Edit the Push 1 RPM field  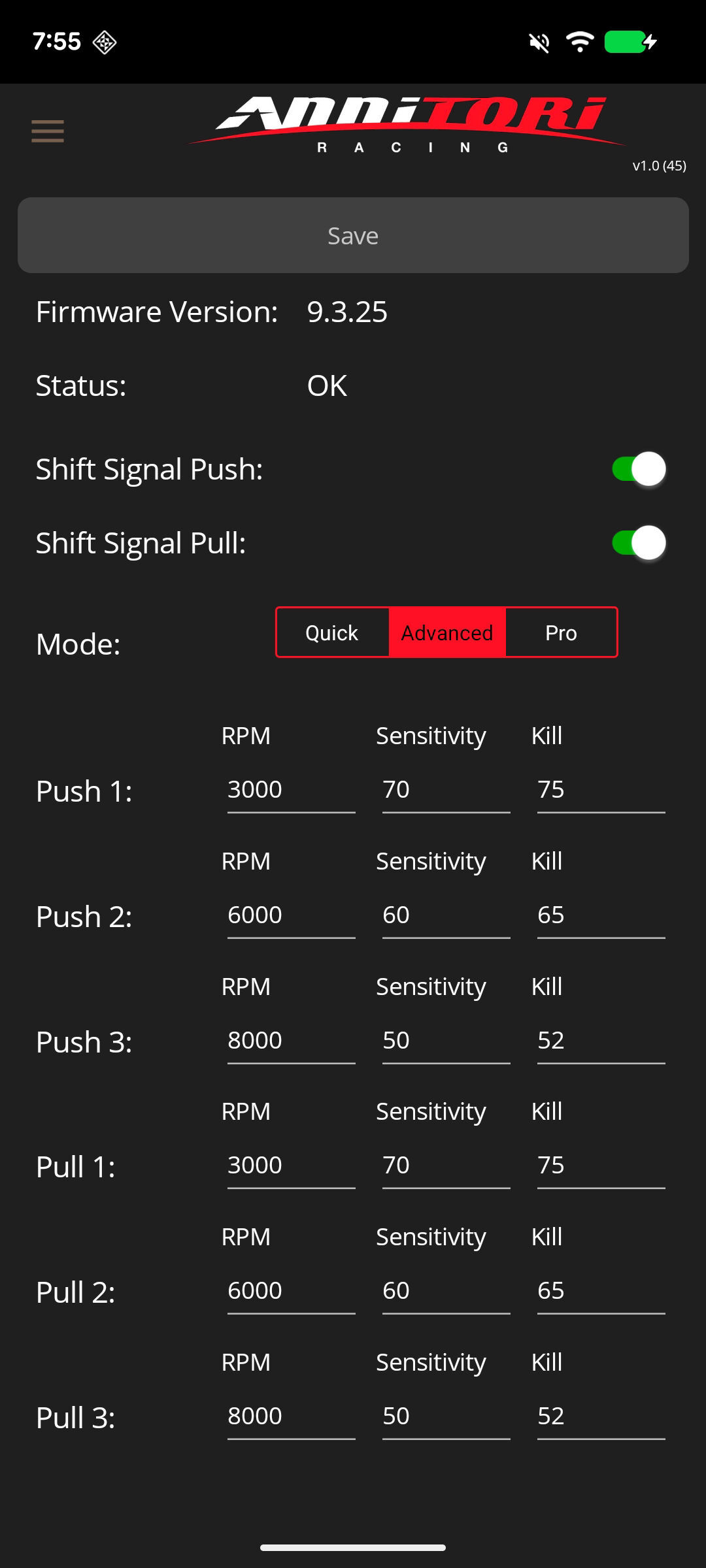click(x=291, y=789)
